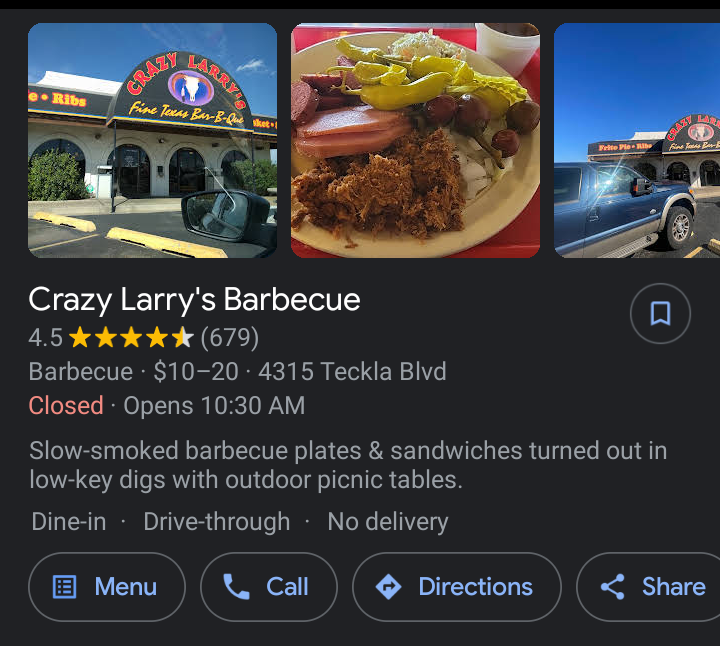Open Crazy Larry's Barbecue details

[x=195, y=299]
